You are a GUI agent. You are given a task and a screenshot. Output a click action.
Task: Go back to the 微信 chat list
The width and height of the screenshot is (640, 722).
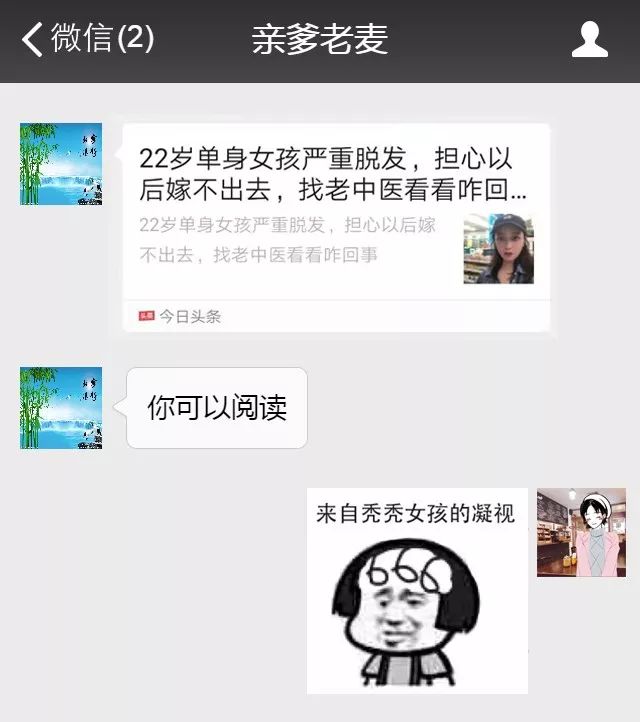[85, 39]
